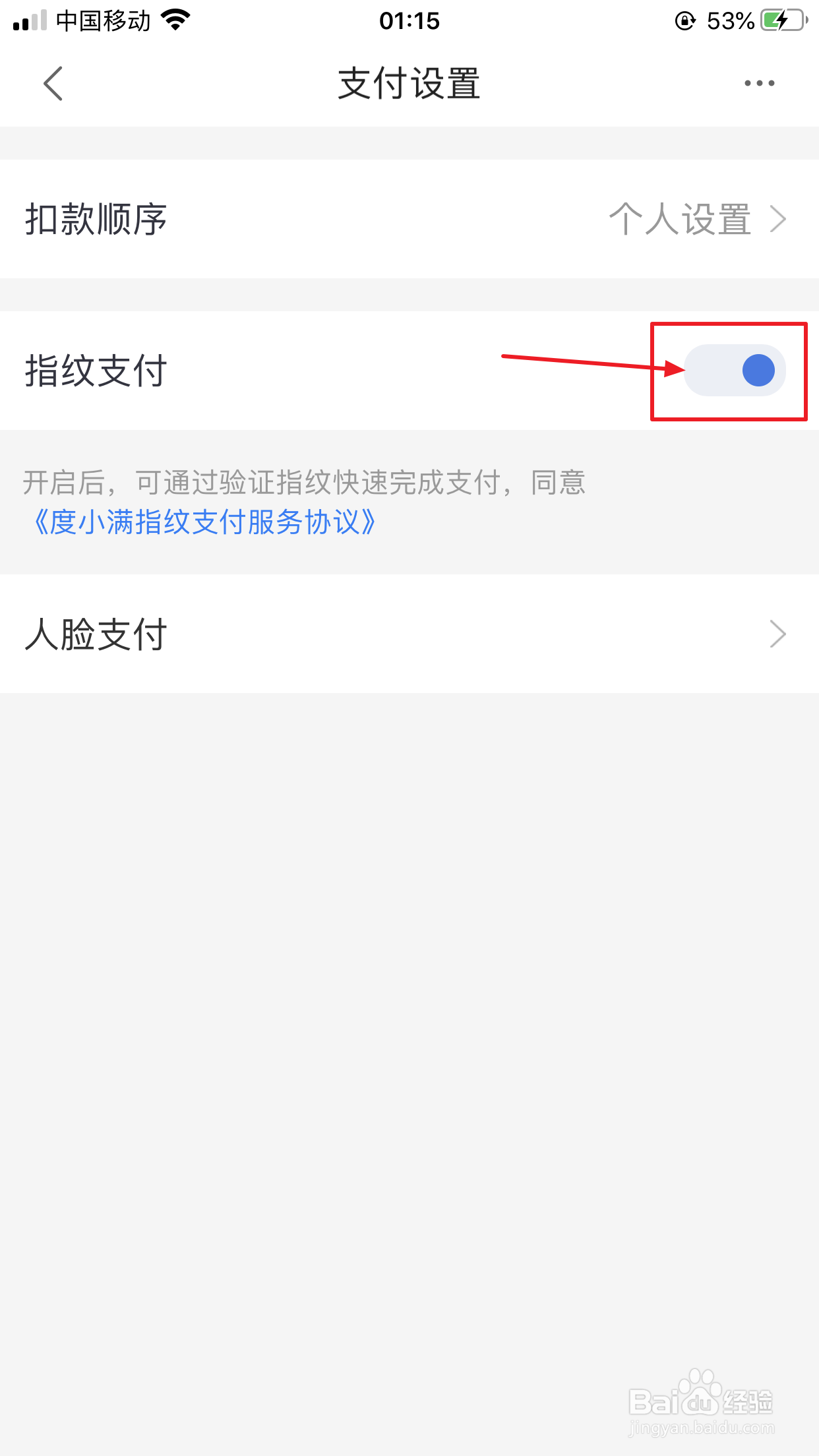This screenshot has width=819, height=1456.
Task: Tap the battery charging icon
Action: (781, 20)
